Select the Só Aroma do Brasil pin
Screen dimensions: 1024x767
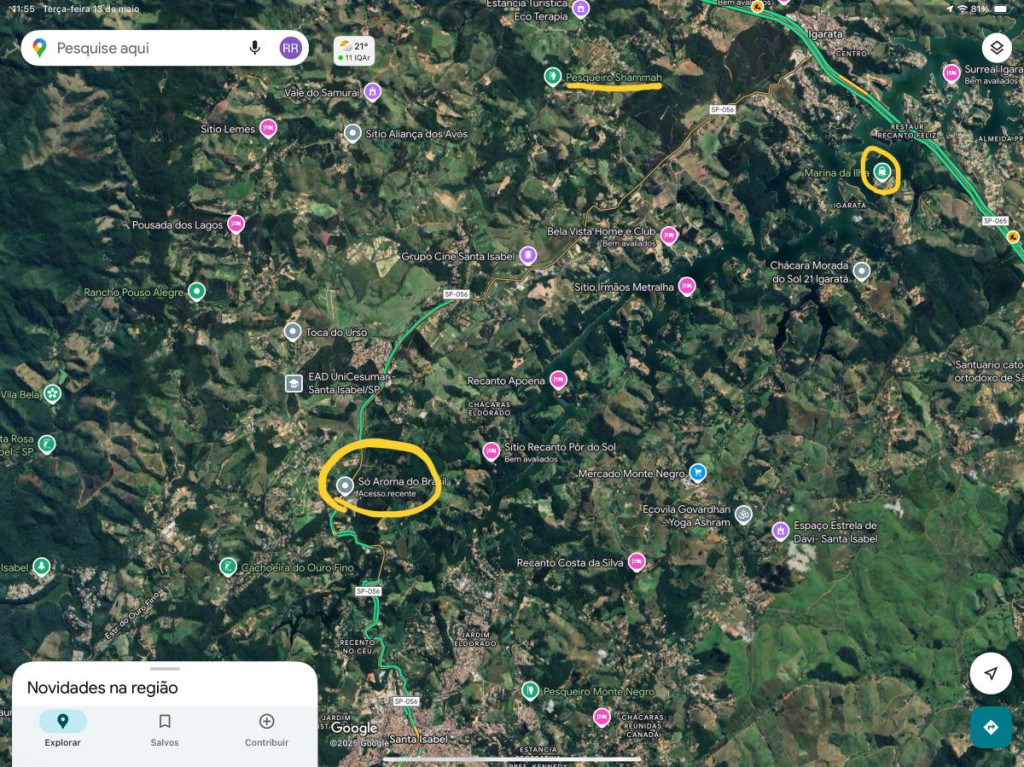coord(345,486)
